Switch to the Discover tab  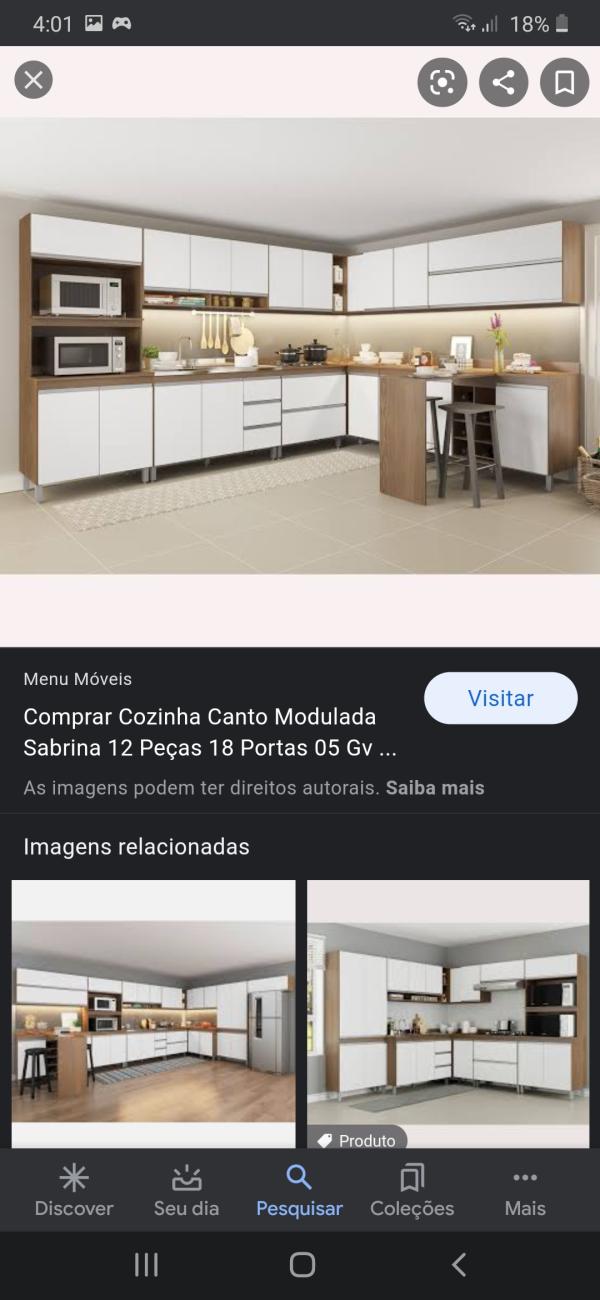[x=74, y=1192]
